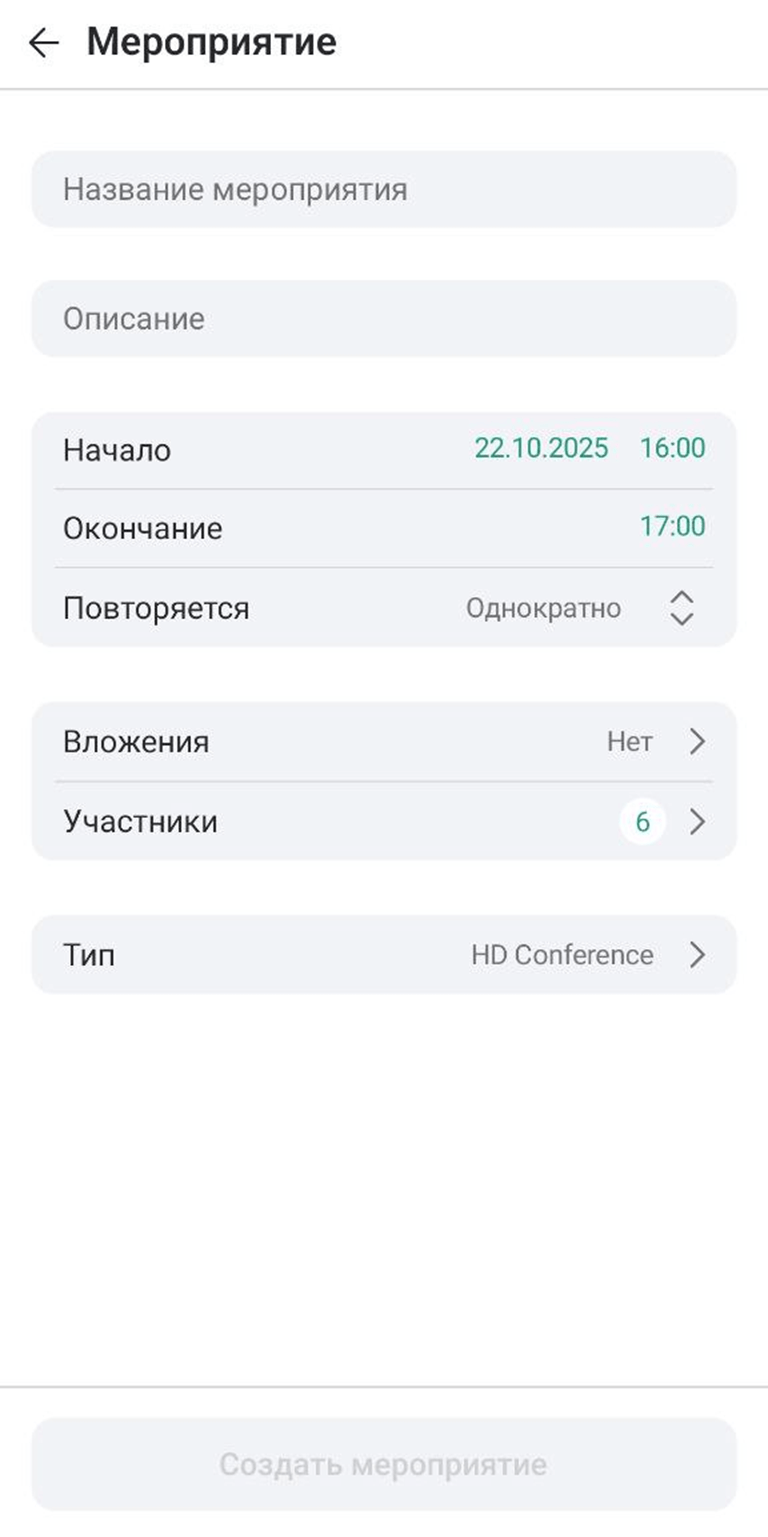The width and height of the screenshot is (768, 1537).
Task: Select the start date 22.10.2025
Action: 541,448
